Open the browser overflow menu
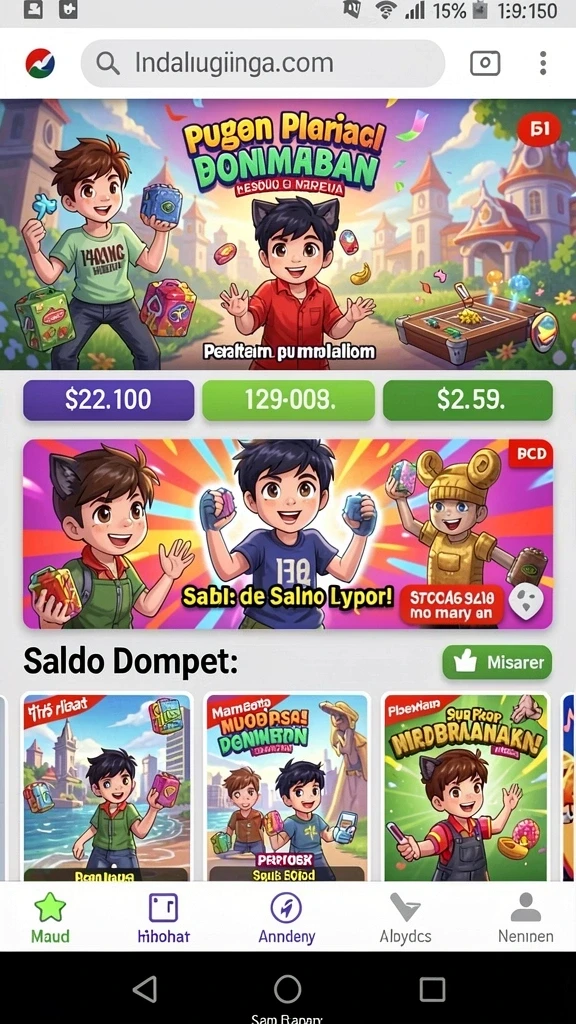Image resolution: width=576 pixels, height=1024 pixels. (x=543, y=63)
